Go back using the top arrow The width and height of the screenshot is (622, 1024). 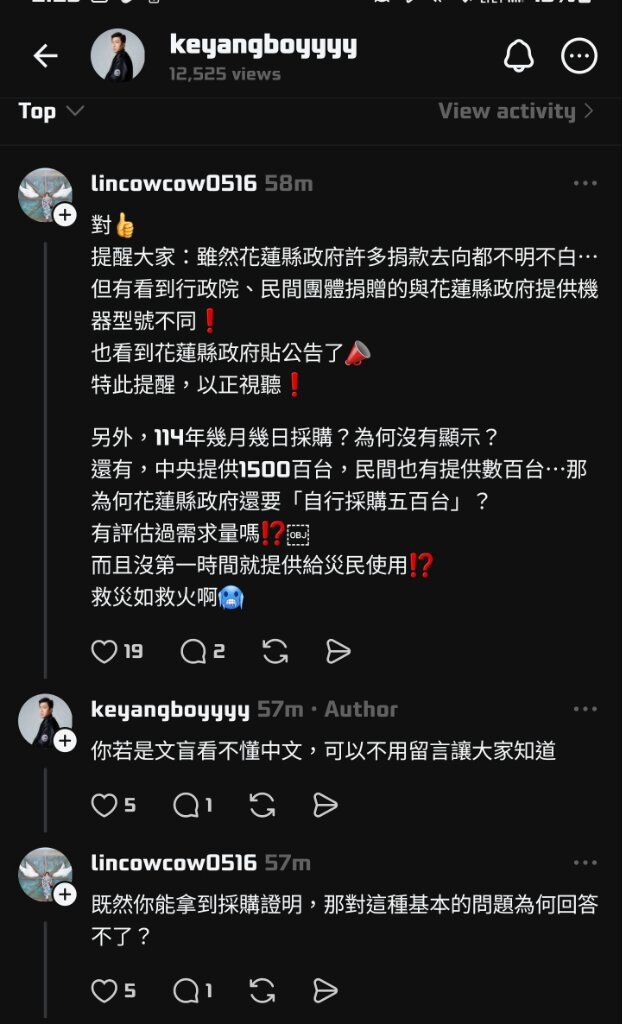[x=46, y=56]
